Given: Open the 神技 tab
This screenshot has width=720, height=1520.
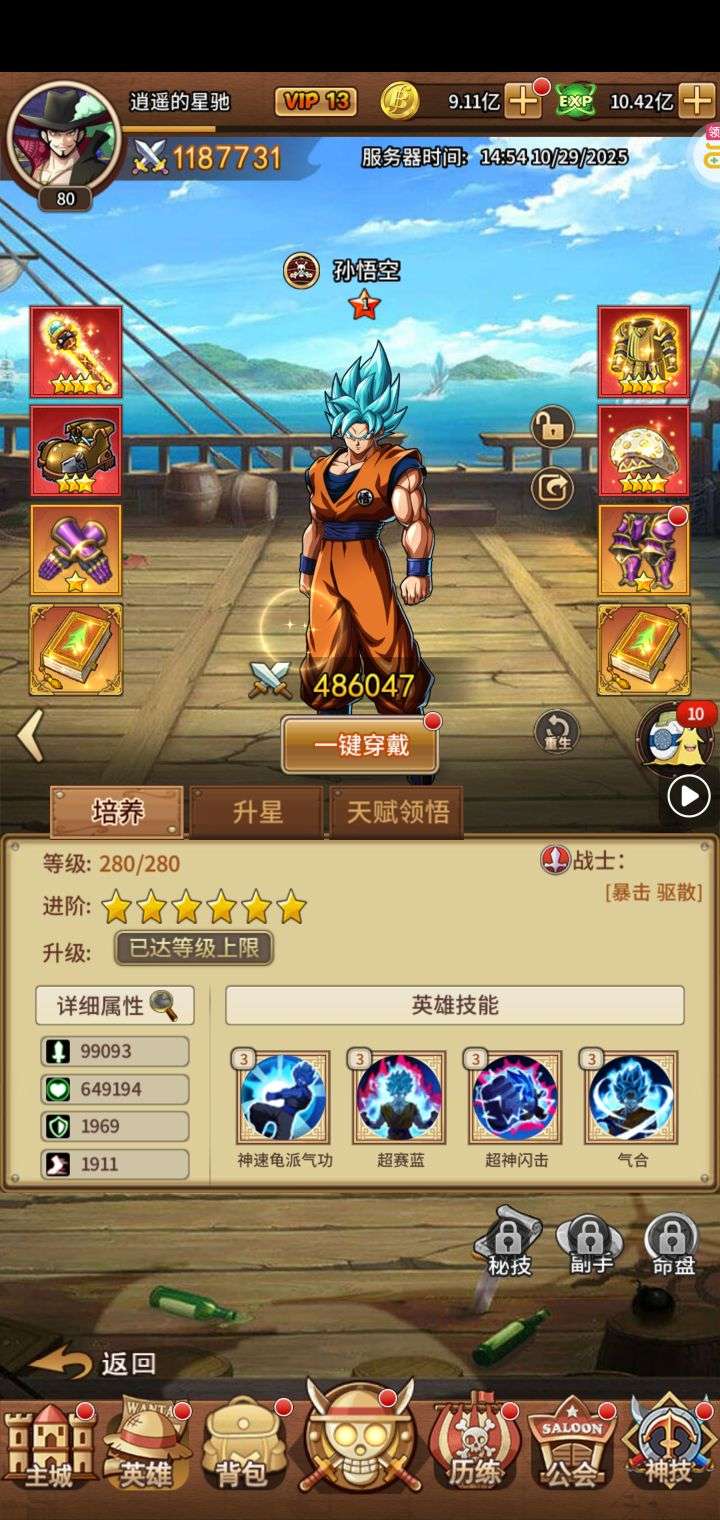Looking at the screenshot, I should (x=668, y=1450).
